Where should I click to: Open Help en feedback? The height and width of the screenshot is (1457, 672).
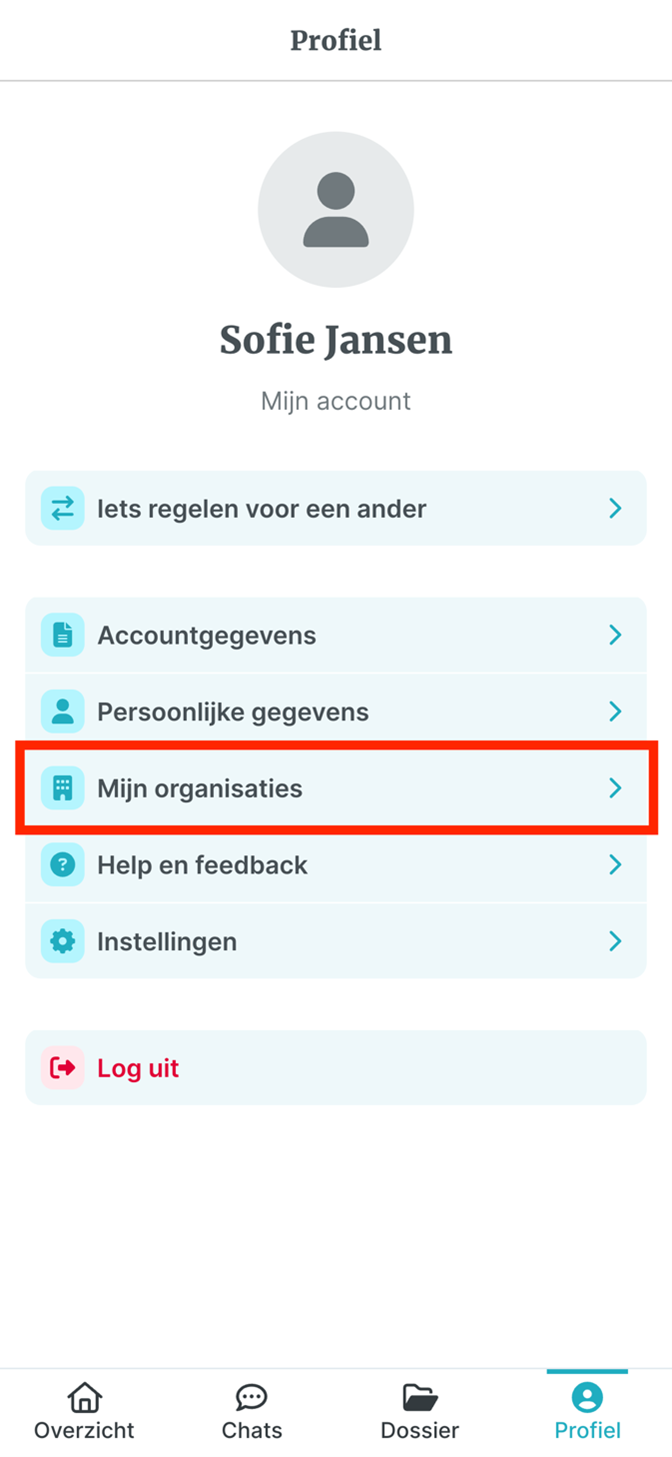pos(335,865)
